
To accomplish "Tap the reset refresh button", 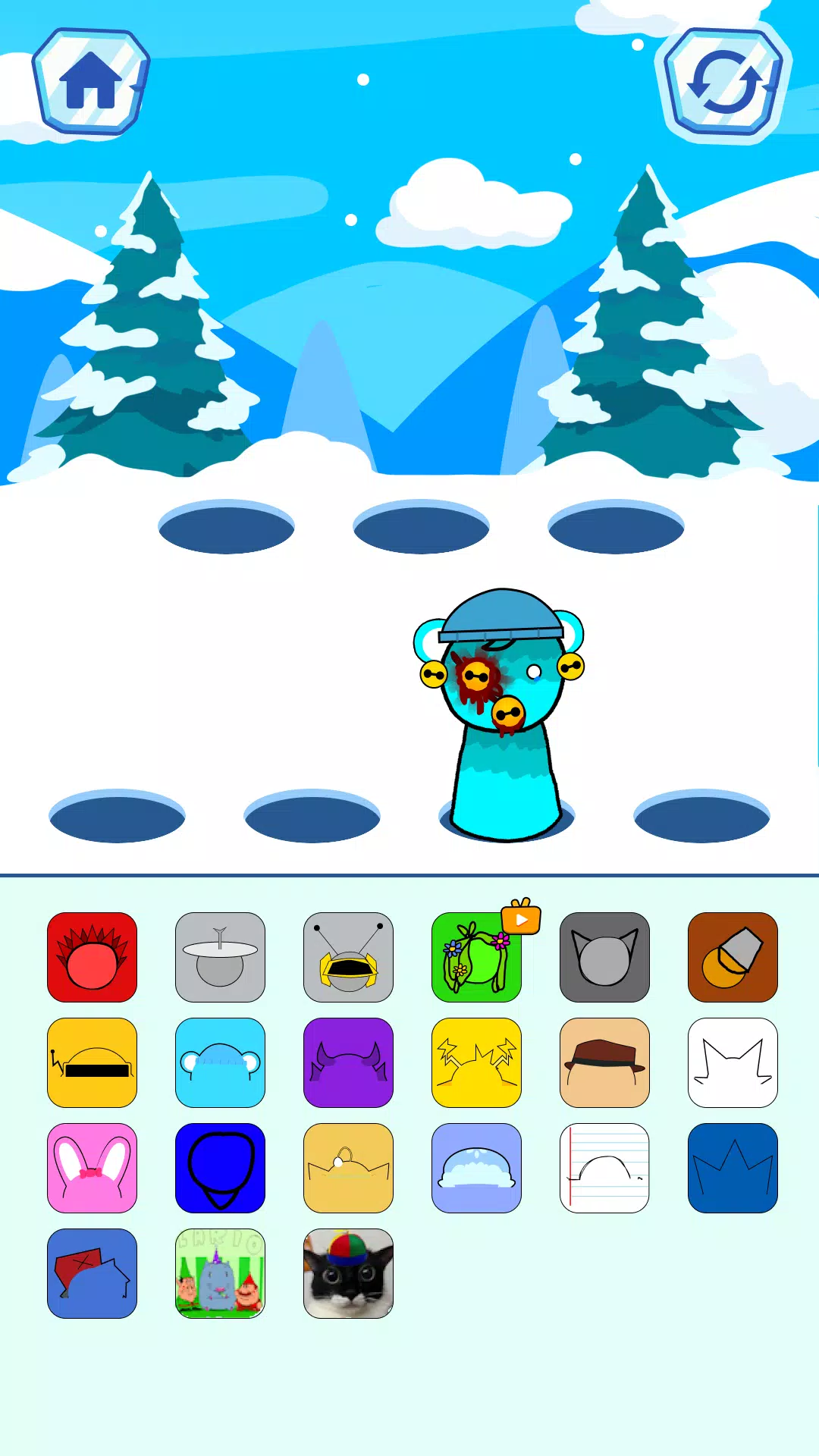I will pos(726,82).
